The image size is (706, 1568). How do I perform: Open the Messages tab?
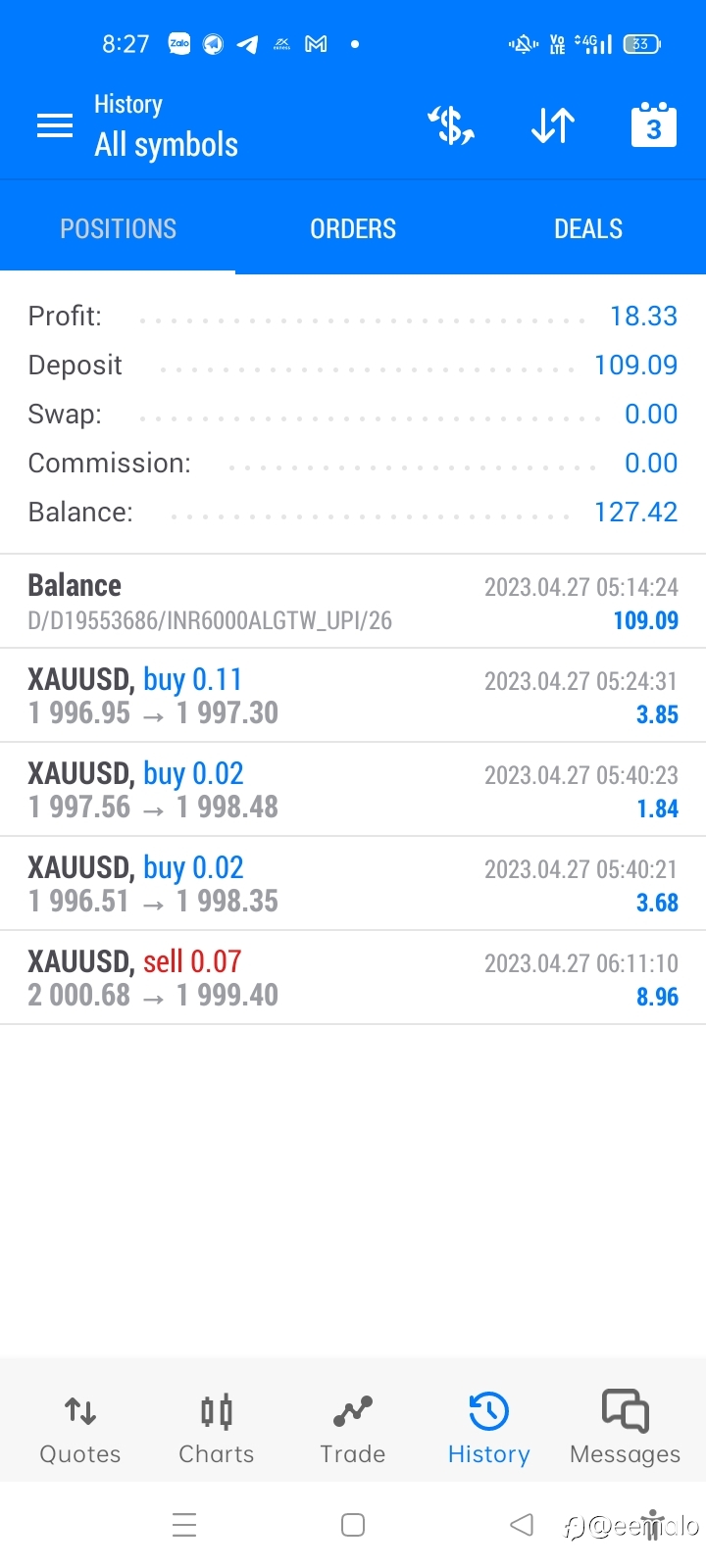point(625,1429)
